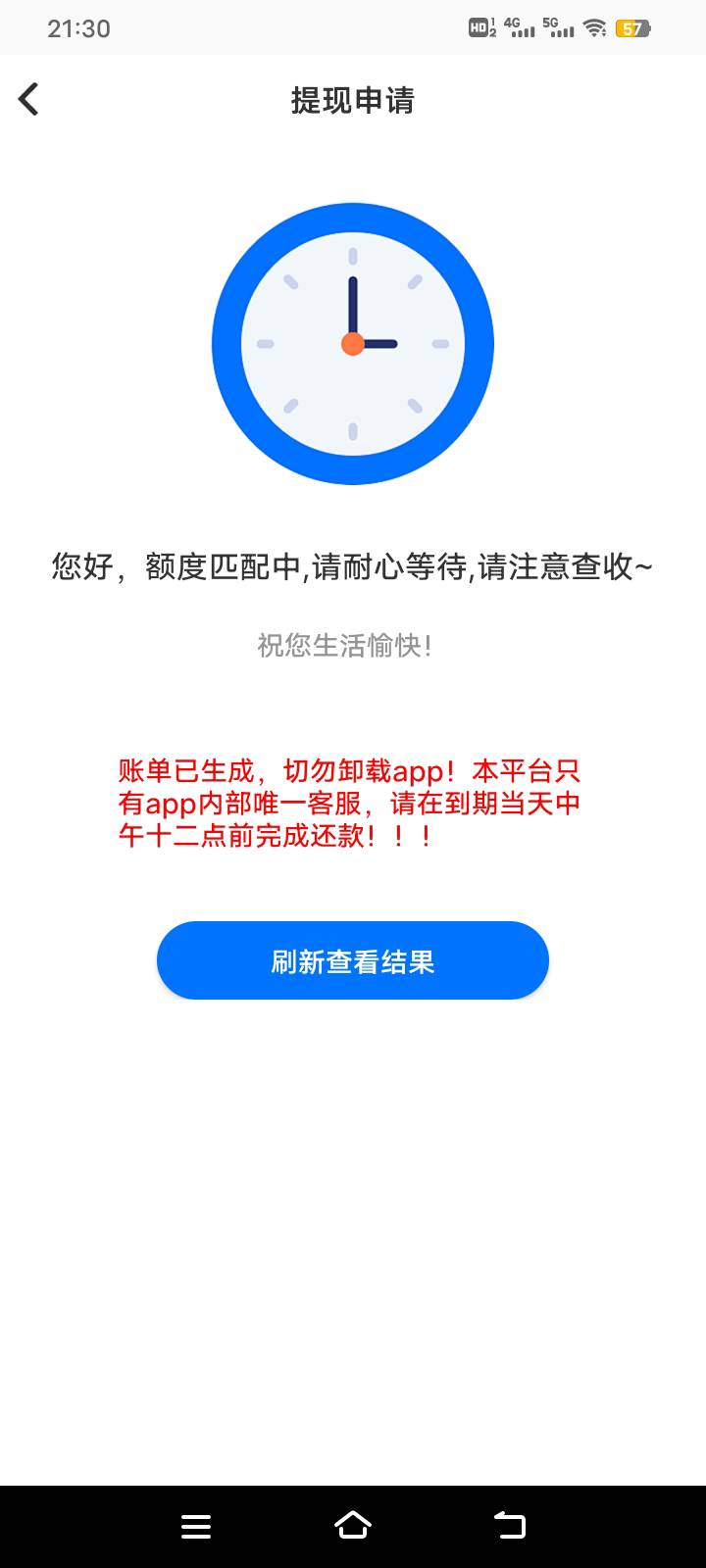Go to the phone's home screen
The image size is (706, 1568).
point(353,1525)
